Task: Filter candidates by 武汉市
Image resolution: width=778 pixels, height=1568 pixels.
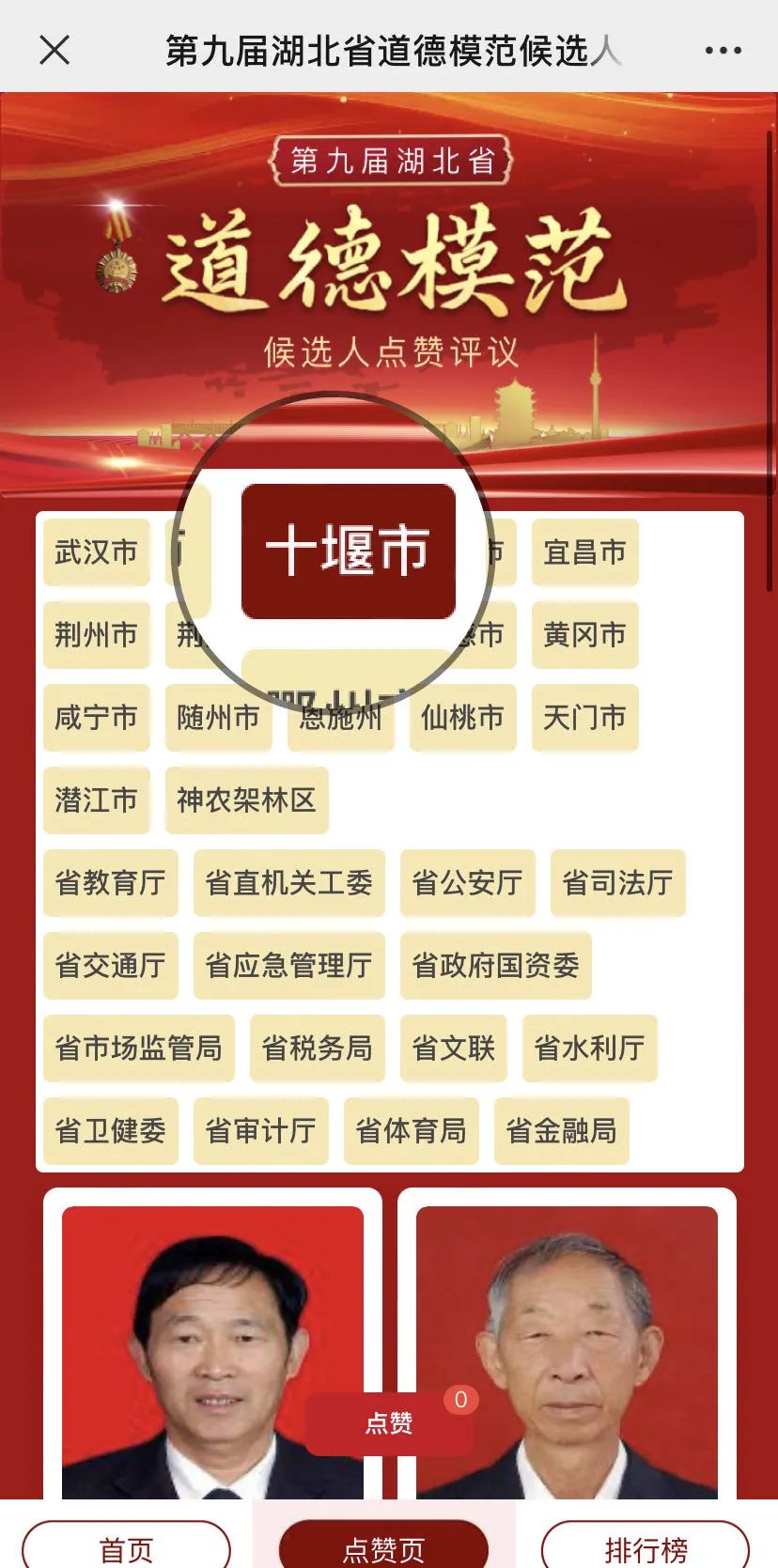Action: (96, 552)
